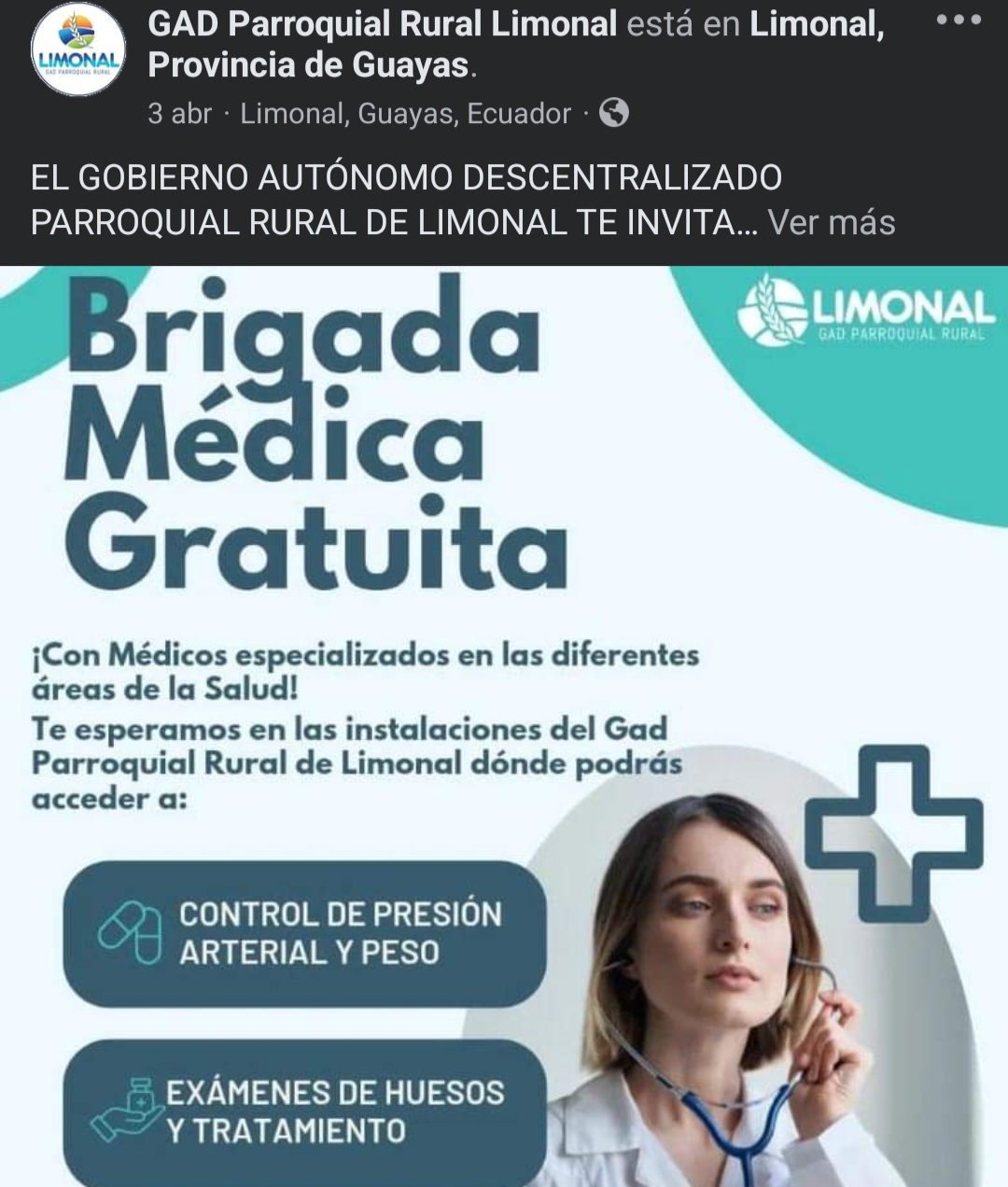Image resolution: width=1008 pixels, height=1187 pixels.
Task: Open GAD Parroquial Rural Limonal profile picture
Action: click(x=78, y=50)
